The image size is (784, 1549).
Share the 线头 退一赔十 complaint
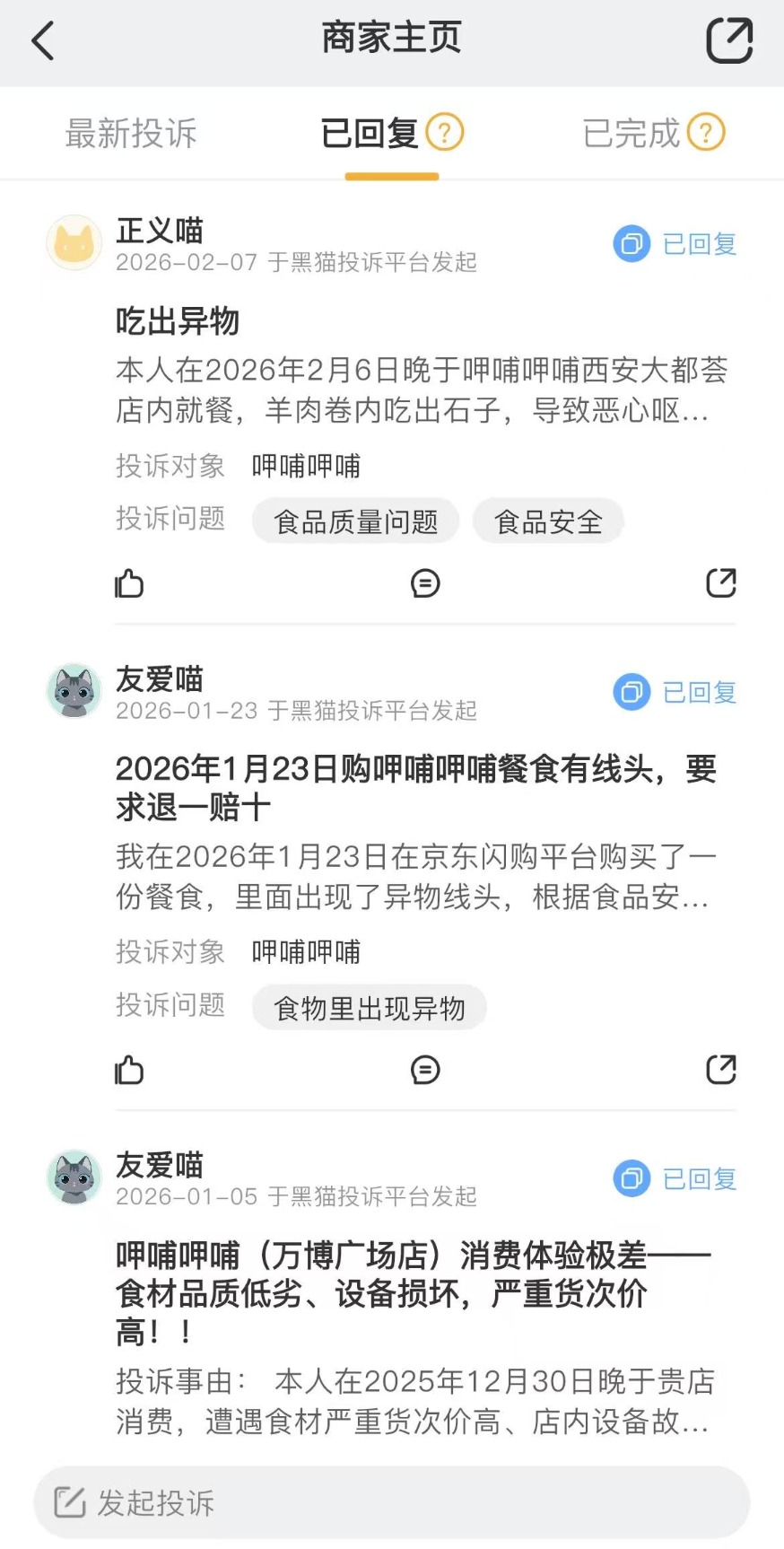[721, 1070]
